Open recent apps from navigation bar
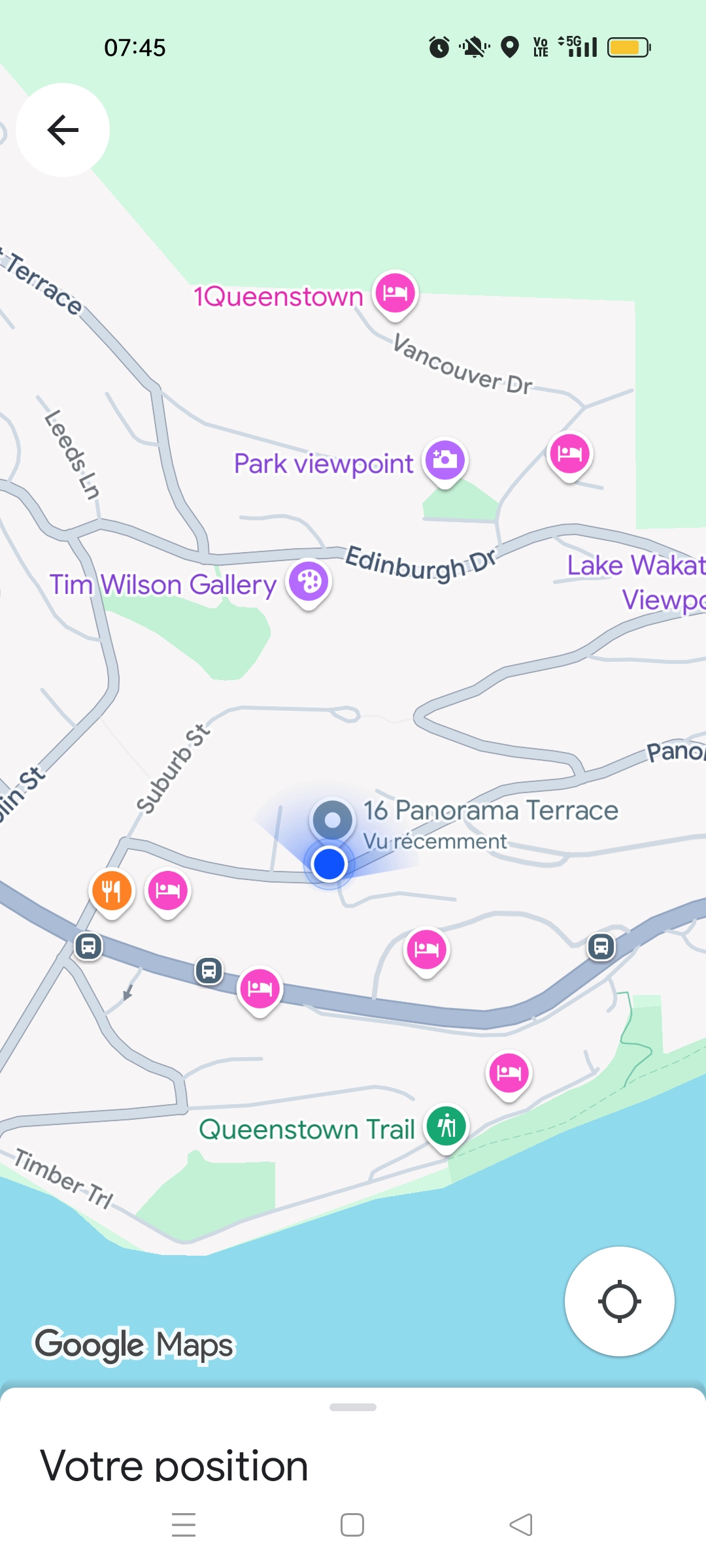The image size is (706, 1568). point(184,1525)
